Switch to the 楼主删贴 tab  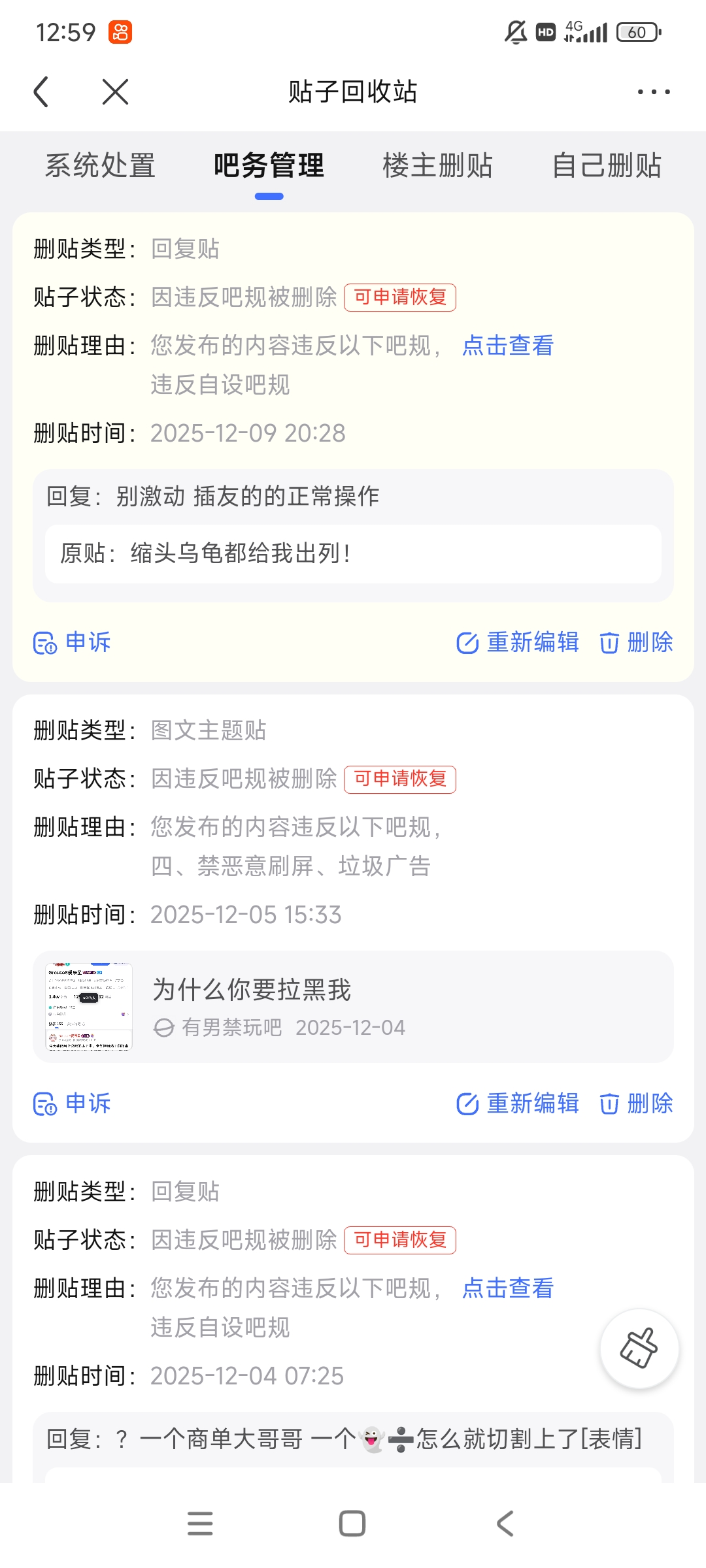pos(437,165)
